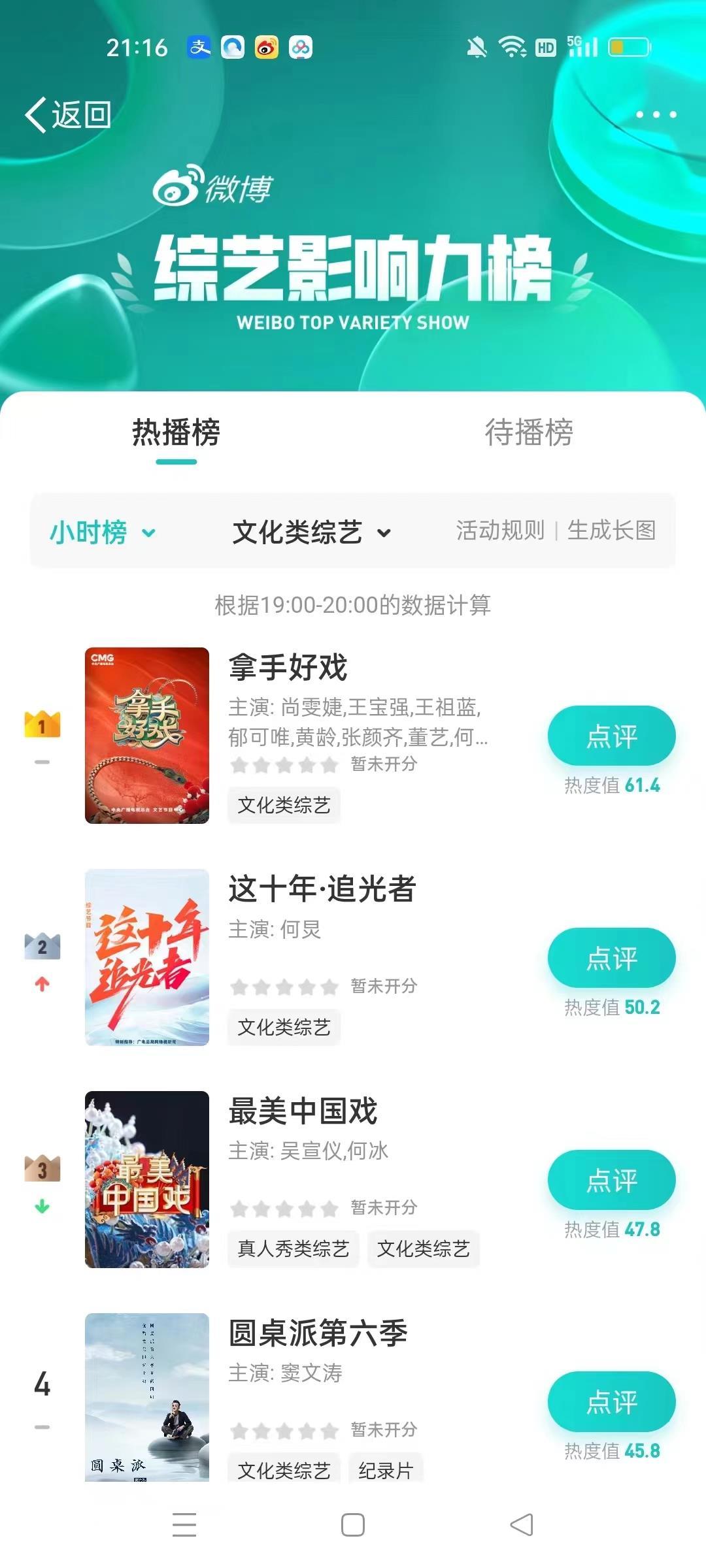Rate 最美中国戏 via 点评 button
706x1568 pixels.
pyautogui.click(x=611, y=1180)
